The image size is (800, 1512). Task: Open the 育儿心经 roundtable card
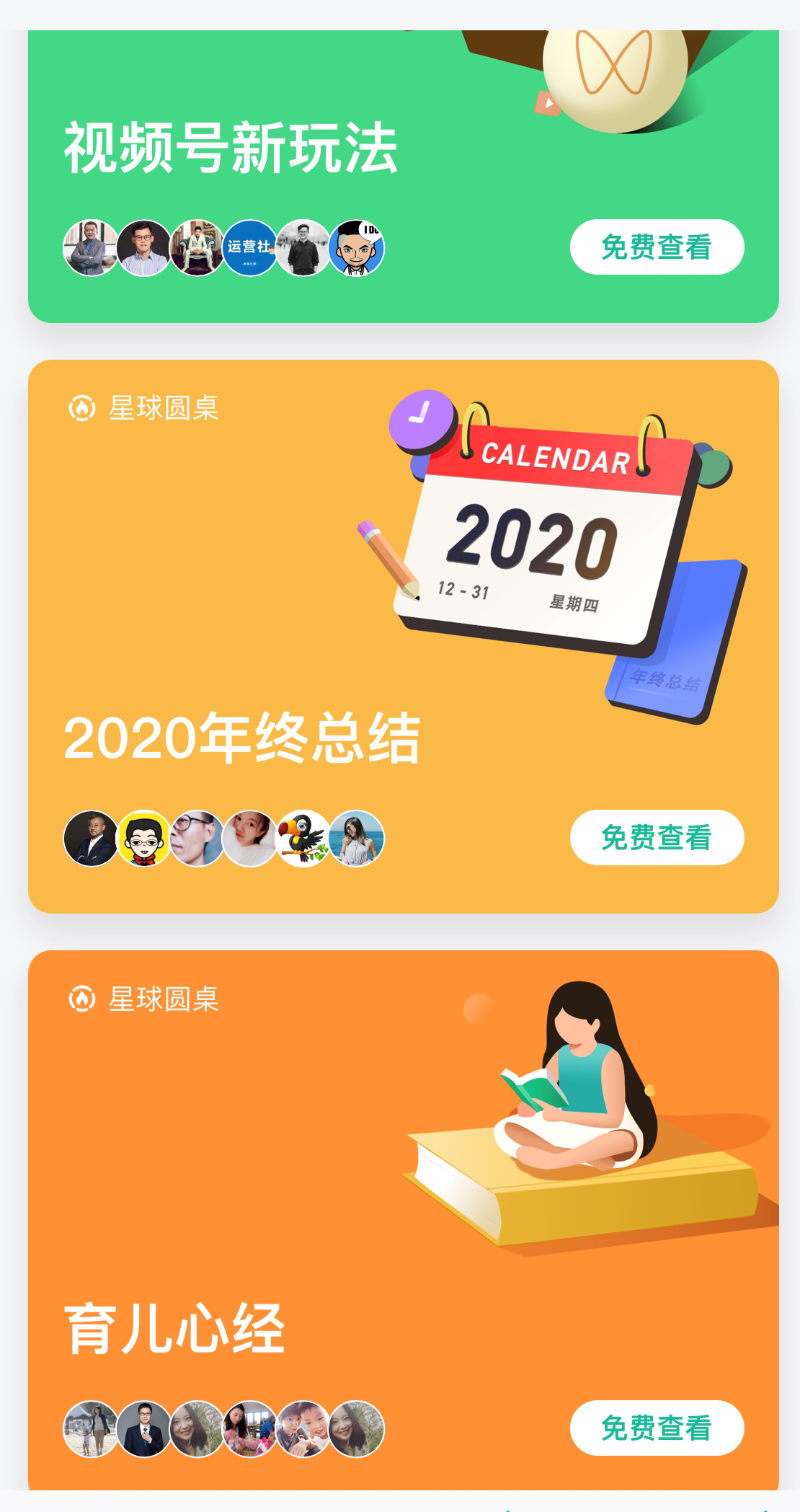[175, 1328]
